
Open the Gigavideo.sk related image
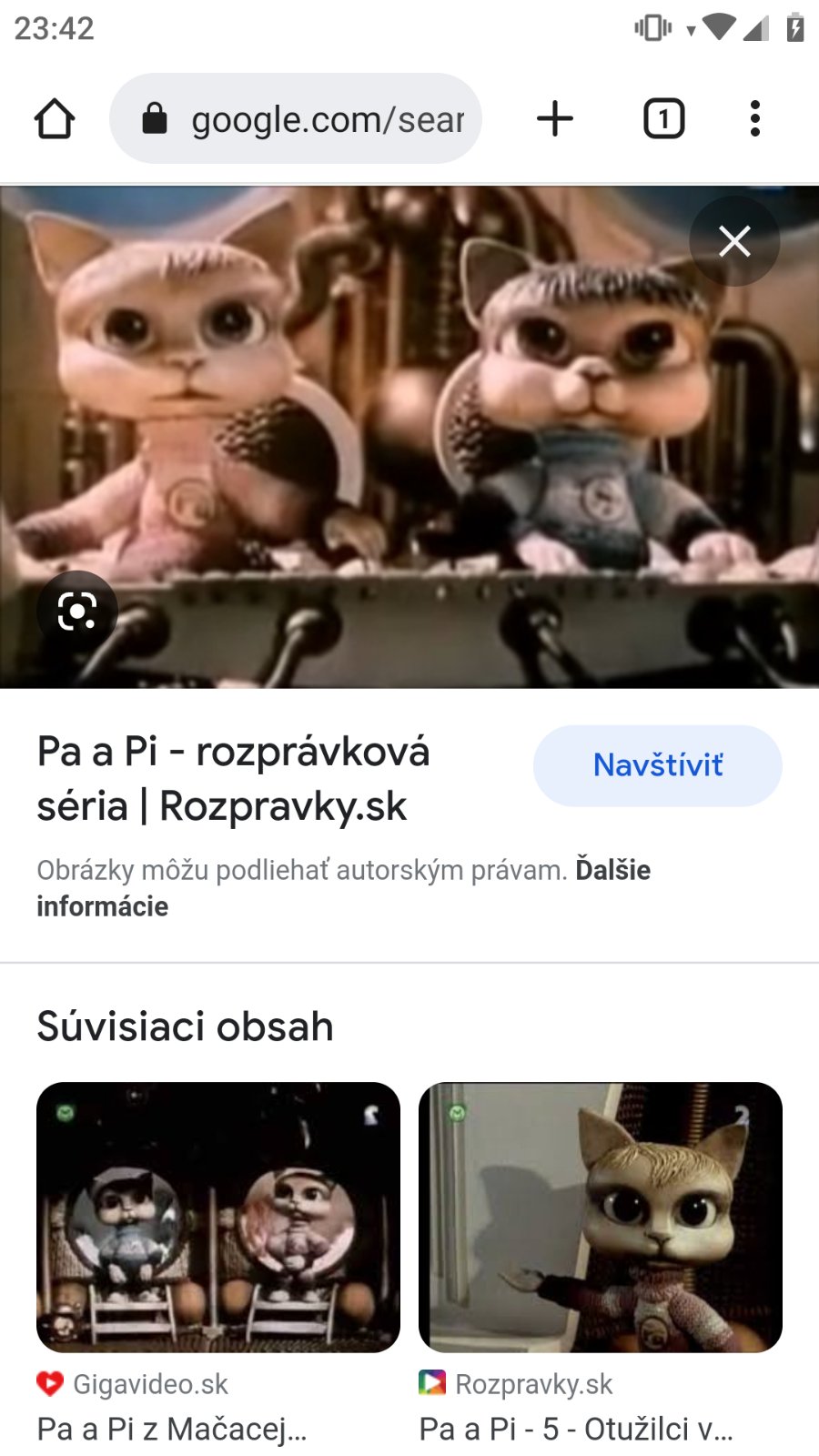218,1217
